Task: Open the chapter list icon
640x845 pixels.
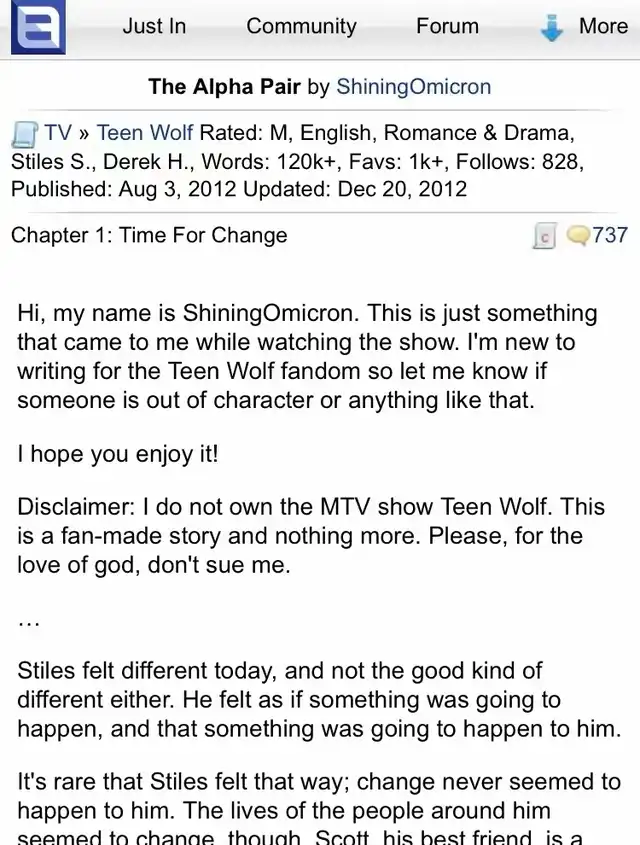Action: pos(544,236)
